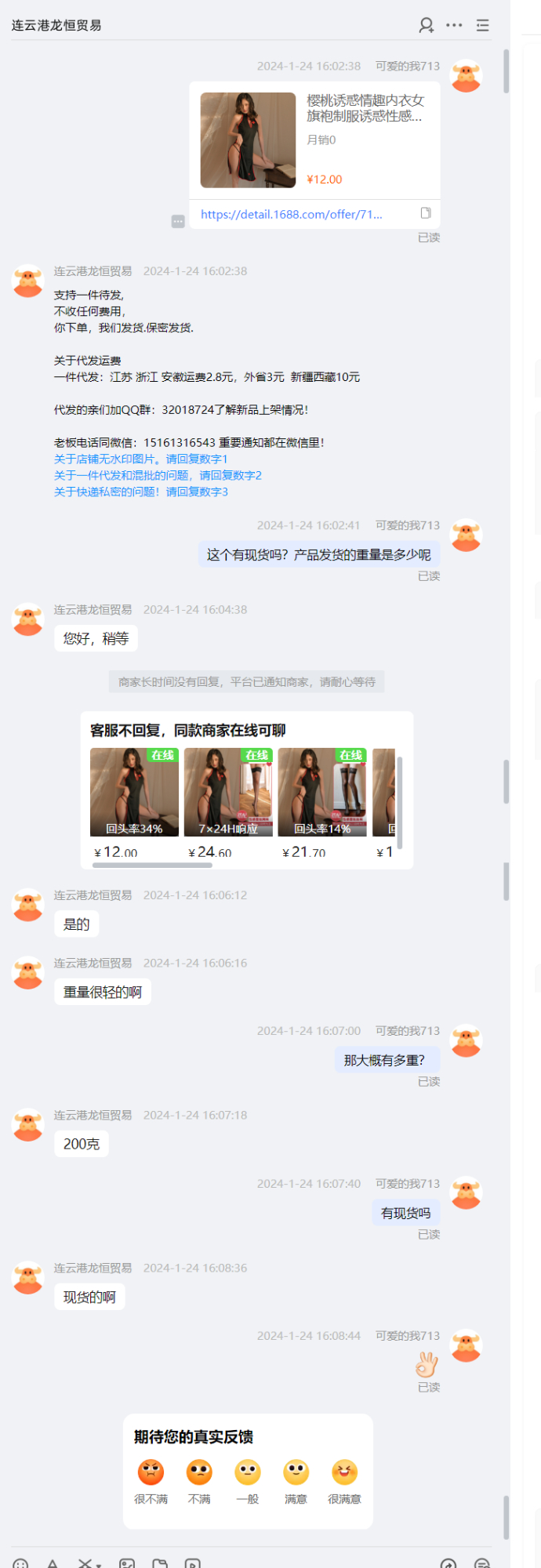Open the detail.1688.com offer link
Image resolution: width=541 pixels, height=1568 pixels.
click(x=292, y=214)
